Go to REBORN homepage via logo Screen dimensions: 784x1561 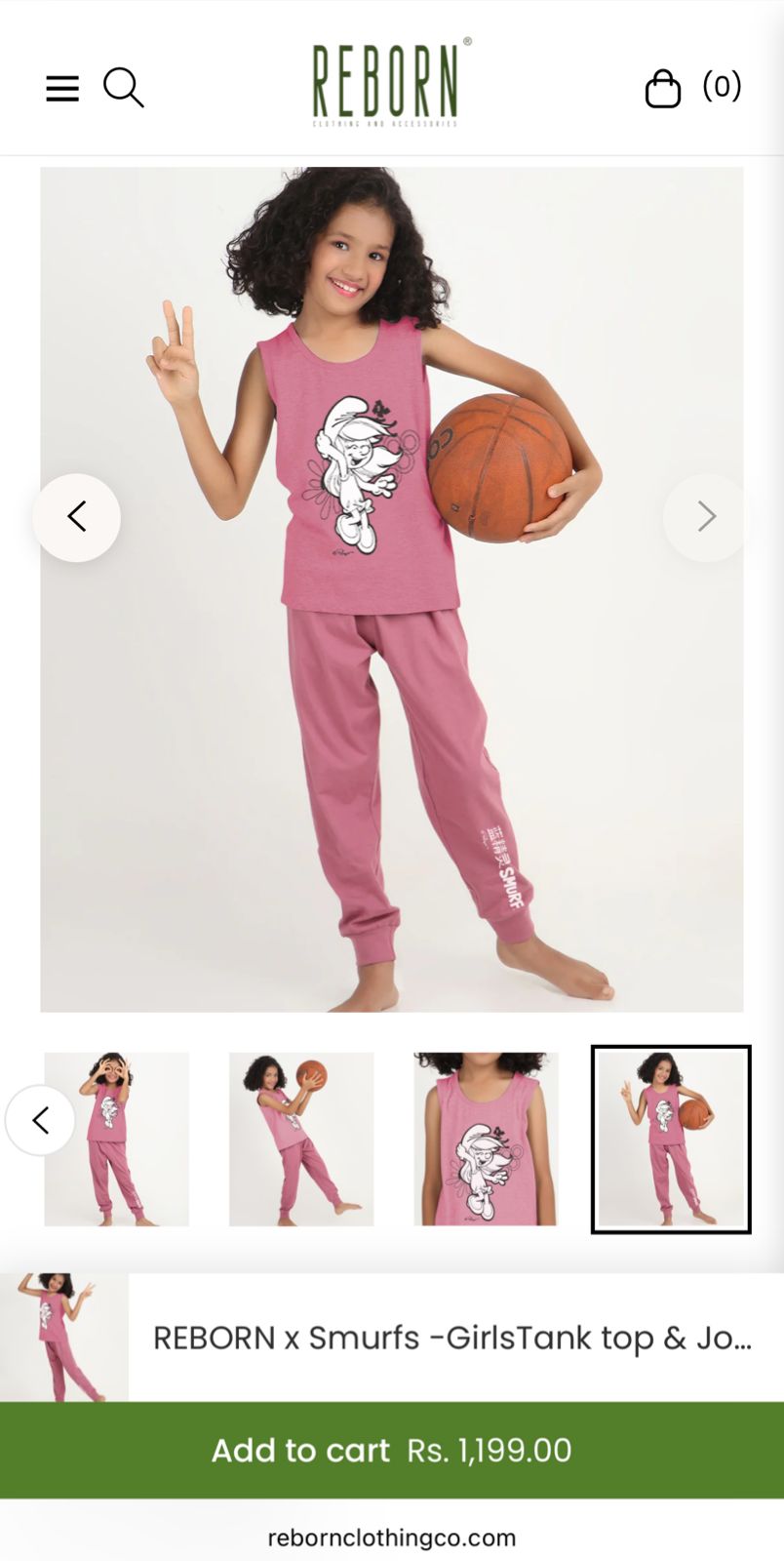387,85
